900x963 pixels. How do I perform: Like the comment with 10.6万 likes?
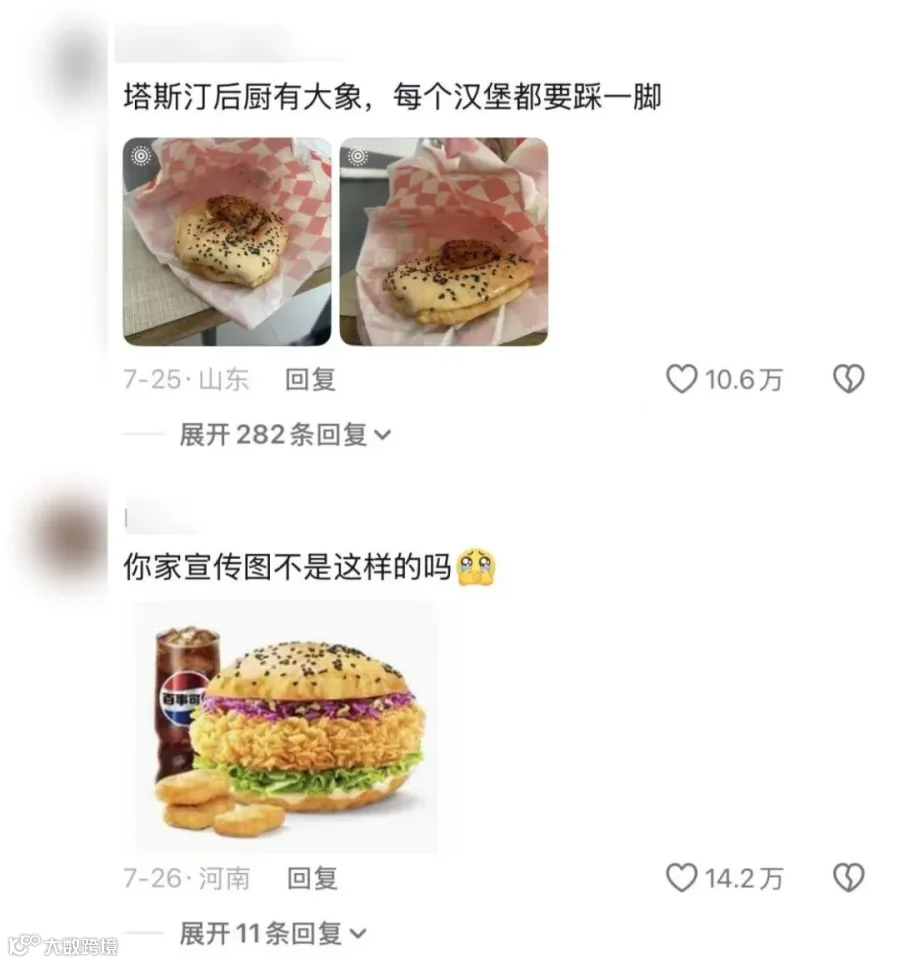pyautogui.click(x=682, y=379)
